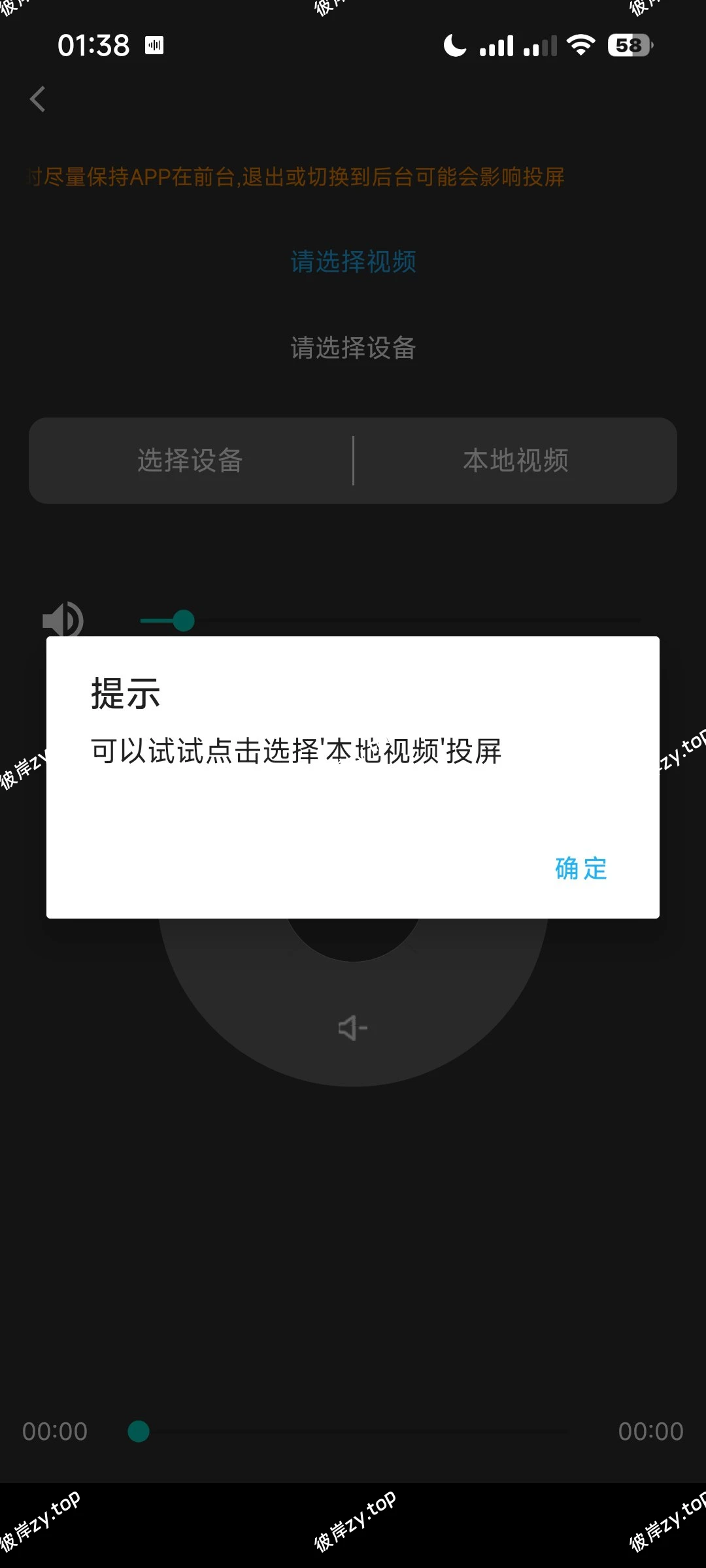Tap the 01:38 clock in status bar
The width and height of the screenshot is (706, 1568).
tap(94, 45)
